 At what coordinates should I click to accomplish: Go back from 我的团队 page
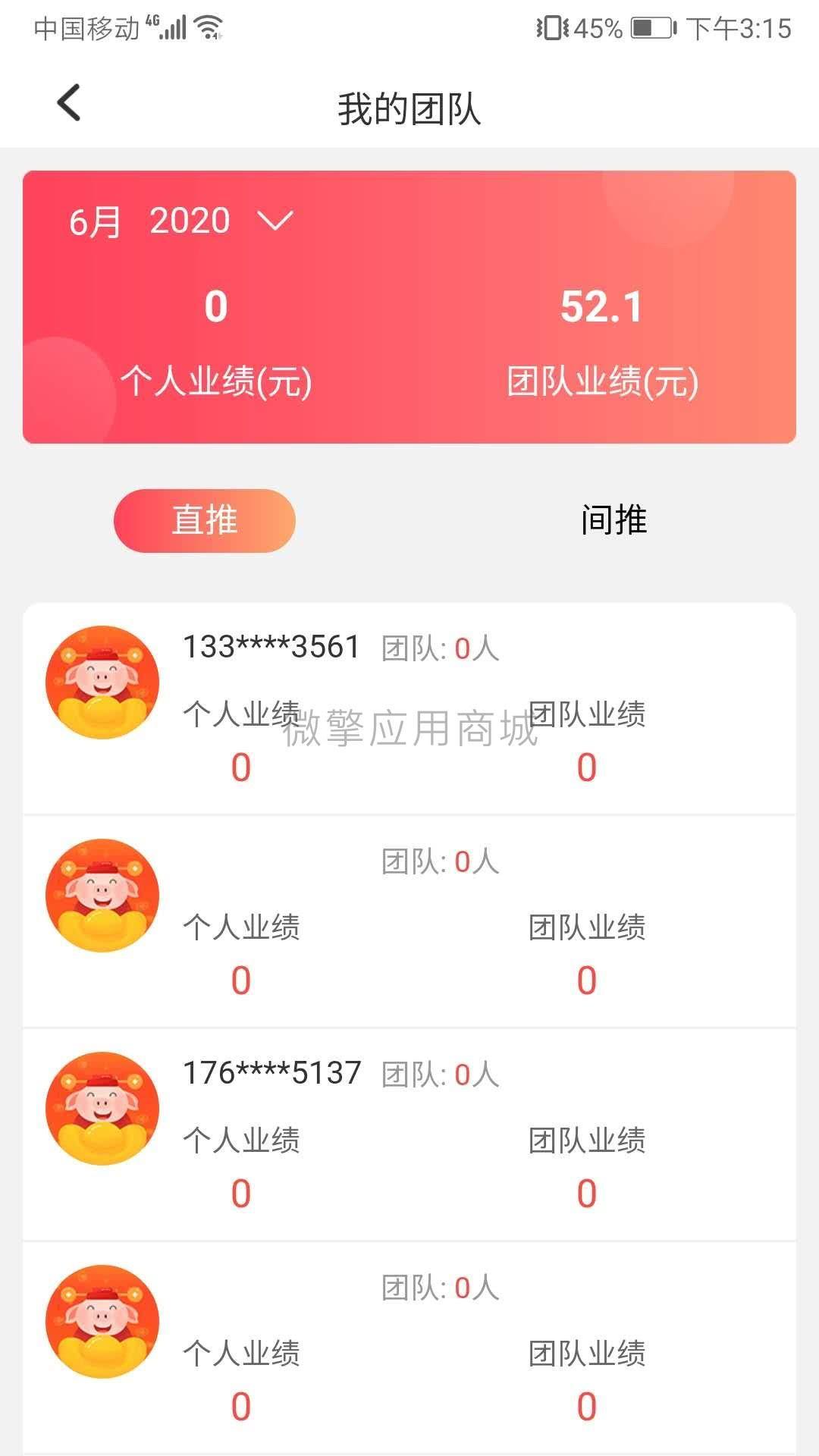pyautogui.click(x=69, y=103)
